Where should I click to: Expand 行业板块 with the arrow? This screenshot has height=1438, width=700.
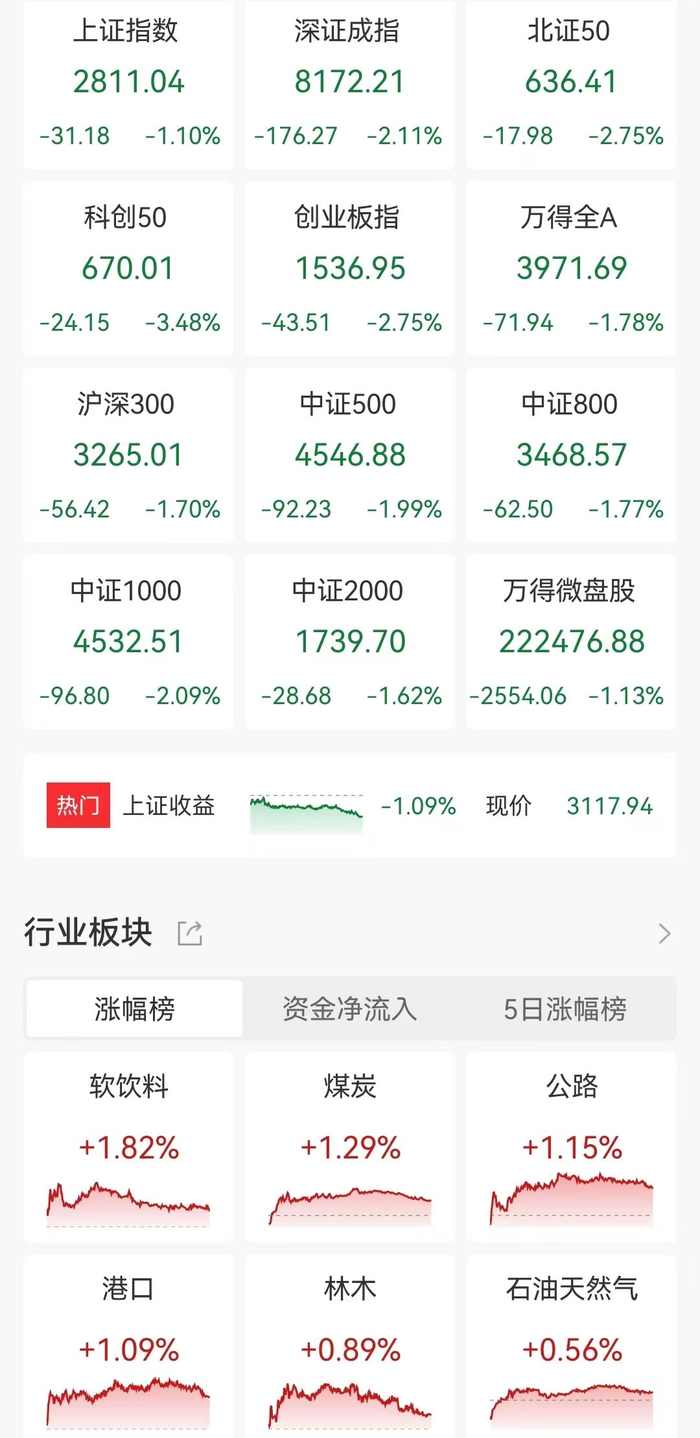point(664,934)
